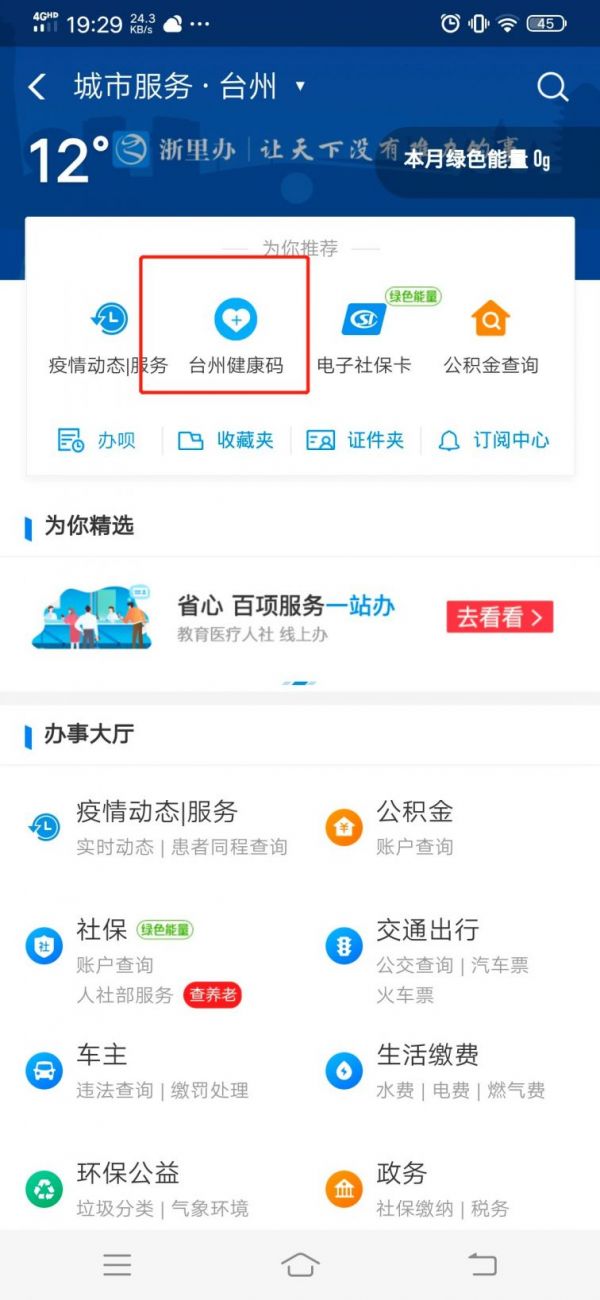Tap the 查养老 red tag
Screen dimensions: 600x1300
click(x=212, y=995)
